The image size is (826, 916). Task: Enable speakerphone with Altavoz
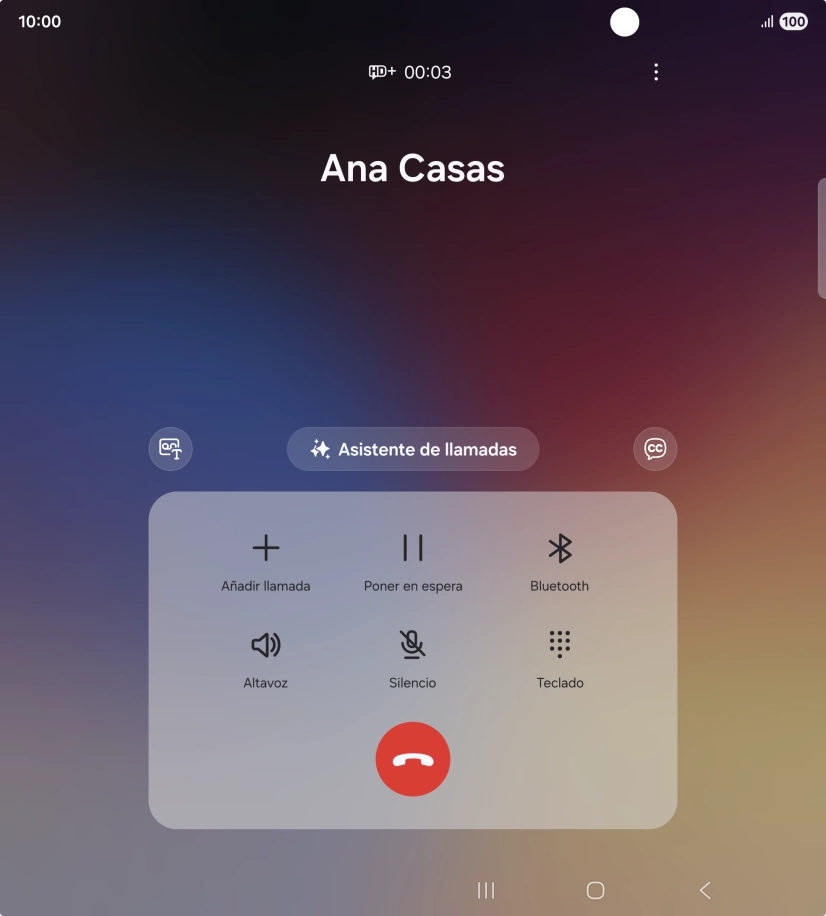pyautogui.click(x=265, y=655)
